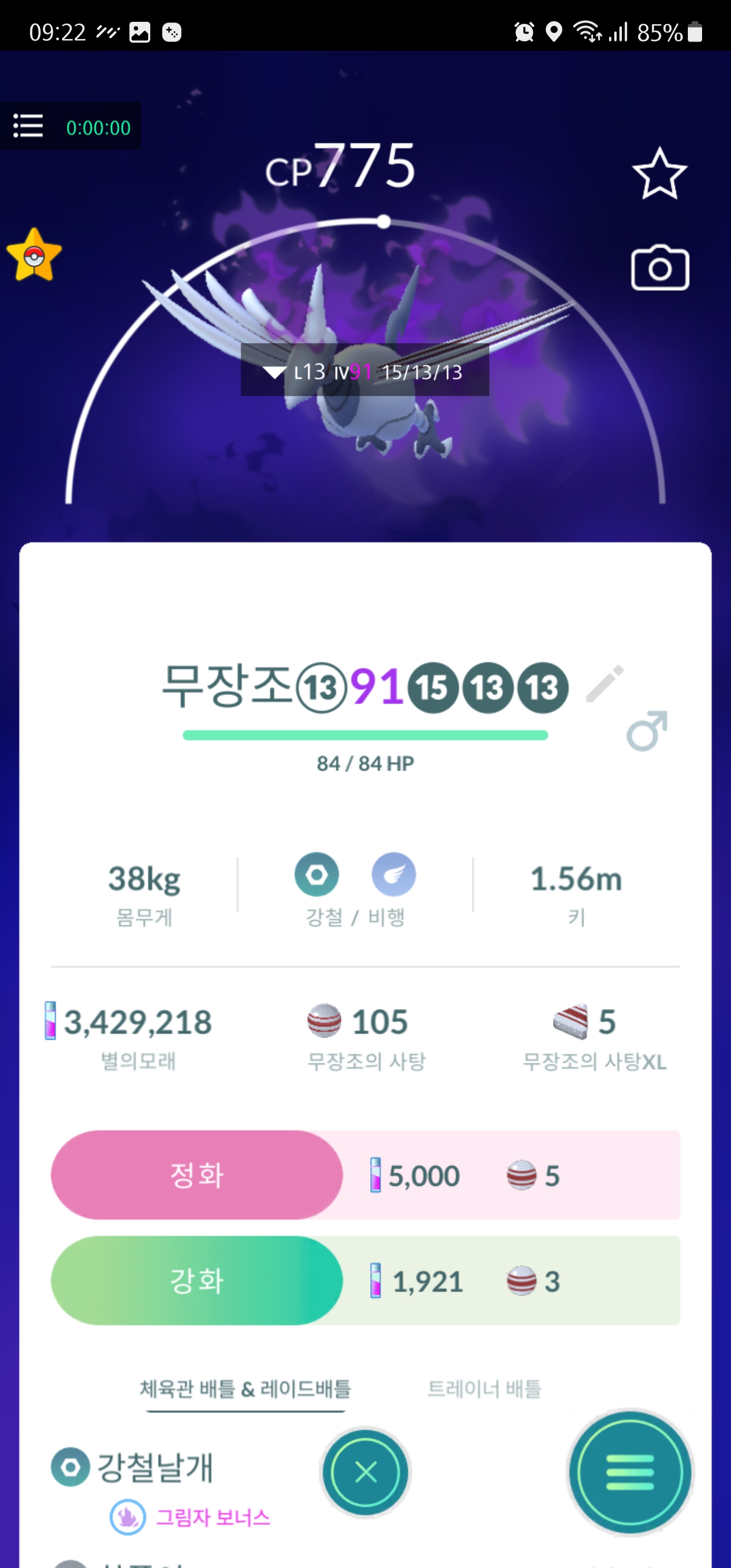Close the Pokémon detail screen
The height and width of the screenshot is (1568, 731).
pos(366,1473)
